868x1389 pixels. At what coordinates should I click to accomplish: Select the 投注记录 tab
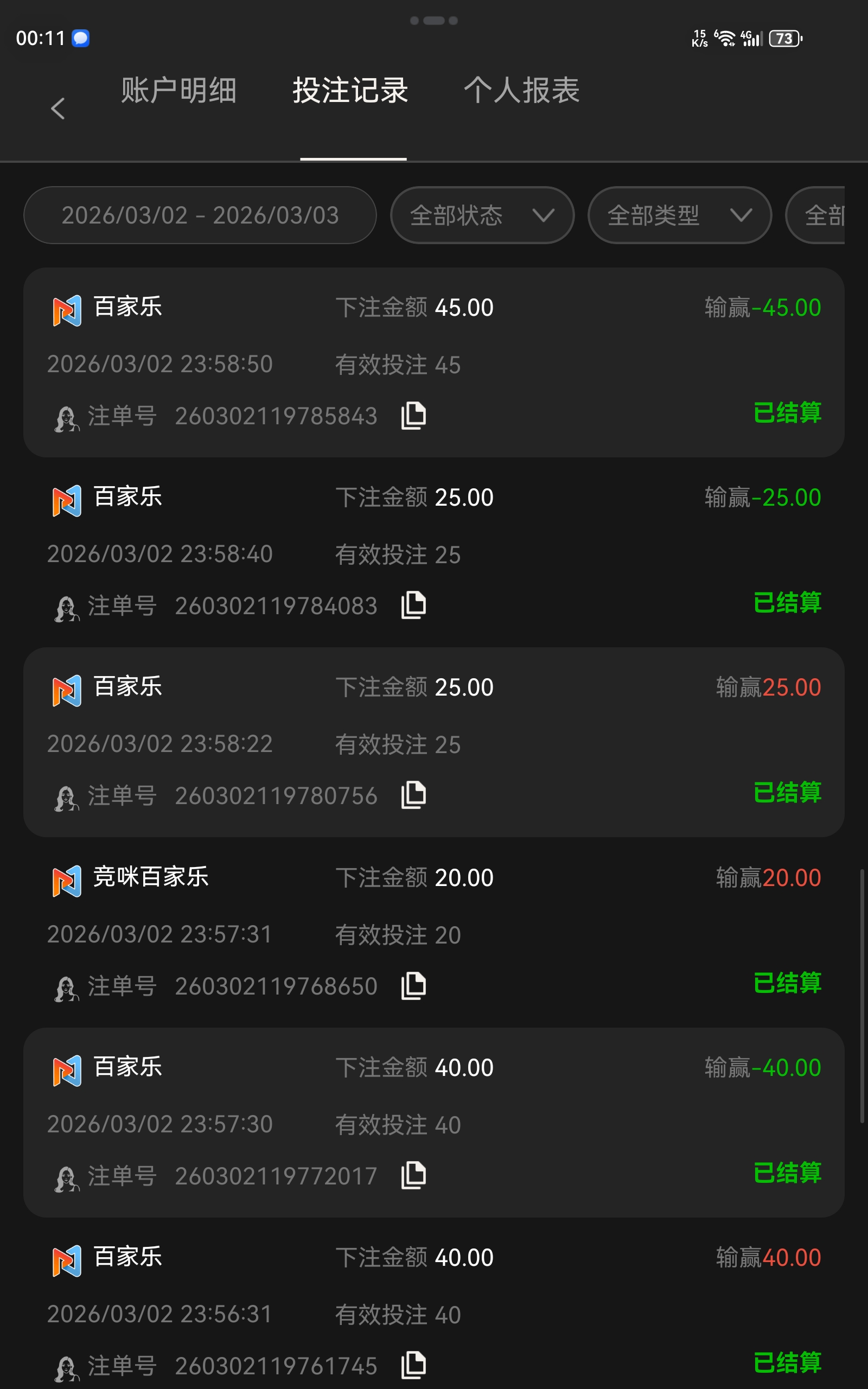pyautogui.click(x=350, y=91)
